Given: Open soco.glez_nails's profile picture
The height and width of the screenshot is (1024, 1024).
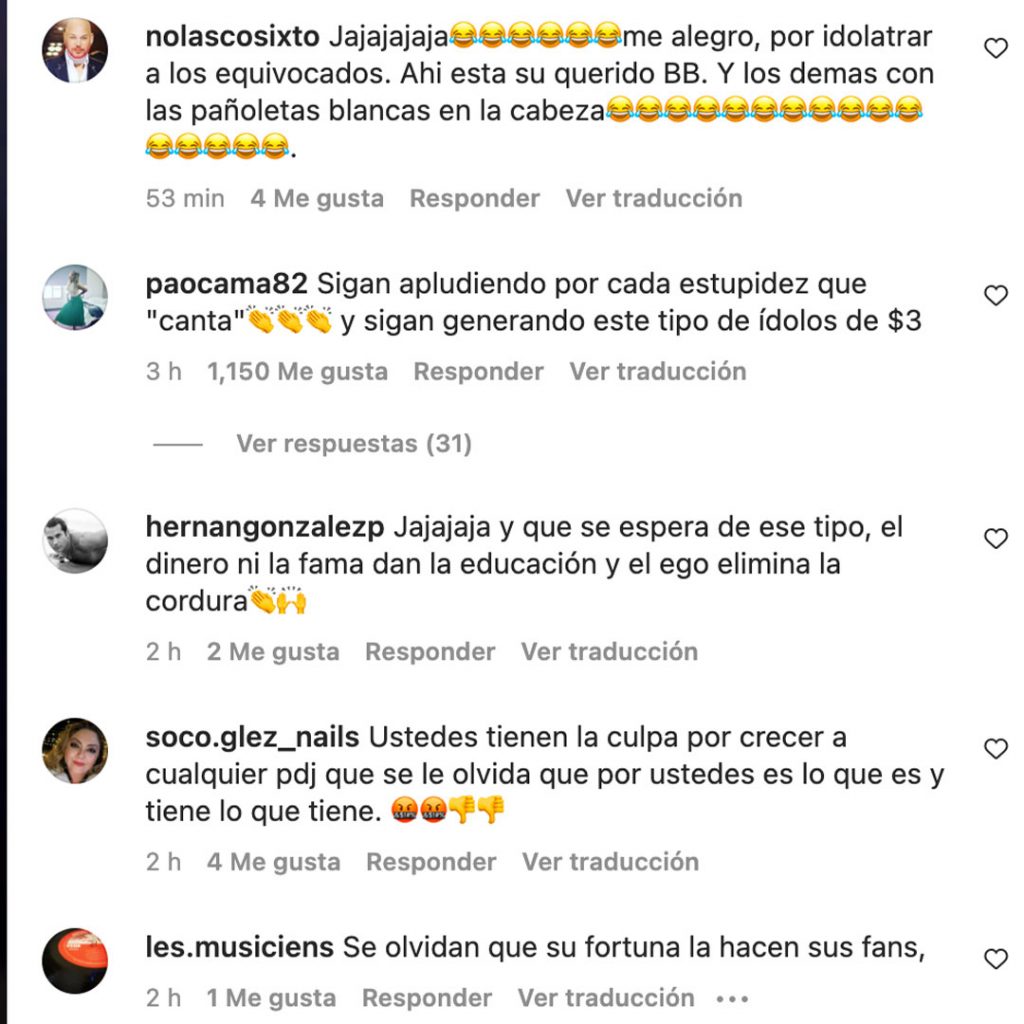Looking at the screenshot, I should tap(75, 751).
